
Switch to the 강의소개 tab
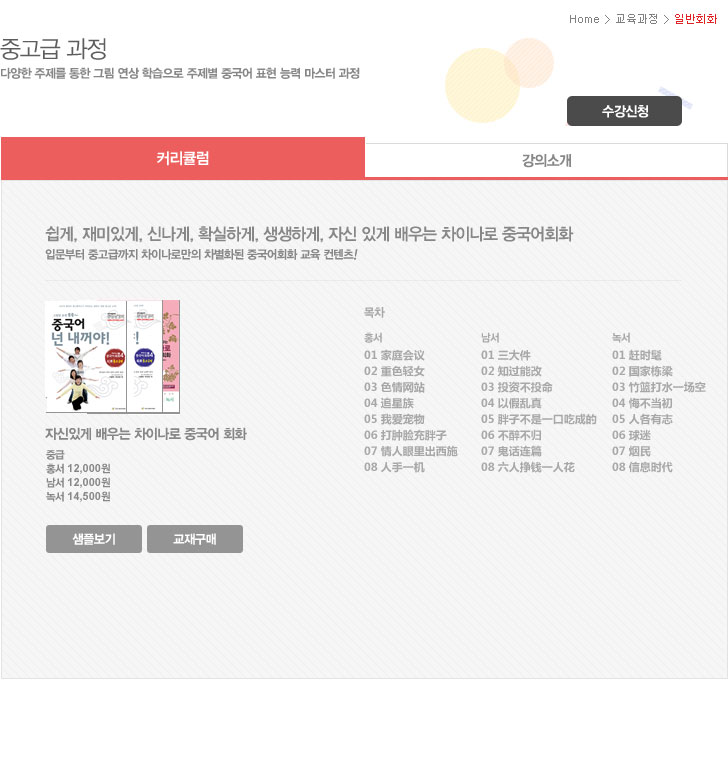click(x=546, y=160)
